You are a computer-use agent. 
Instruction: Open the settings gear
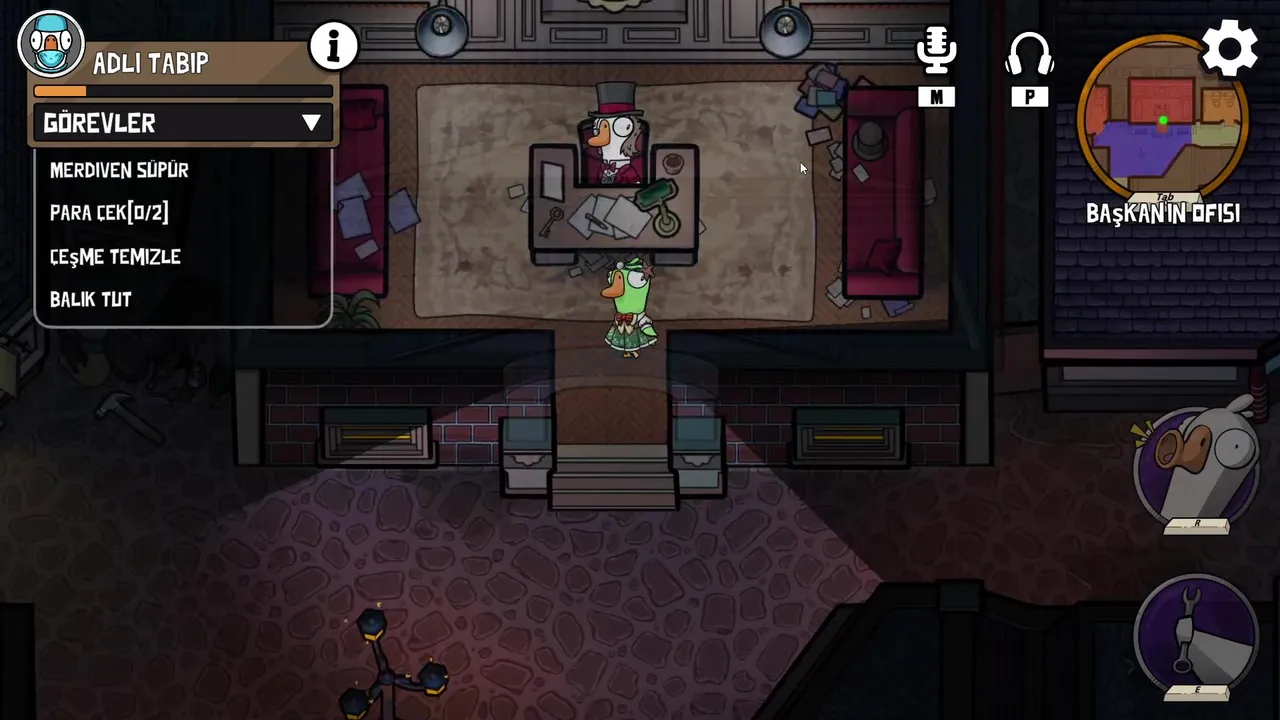point(1229,47)
